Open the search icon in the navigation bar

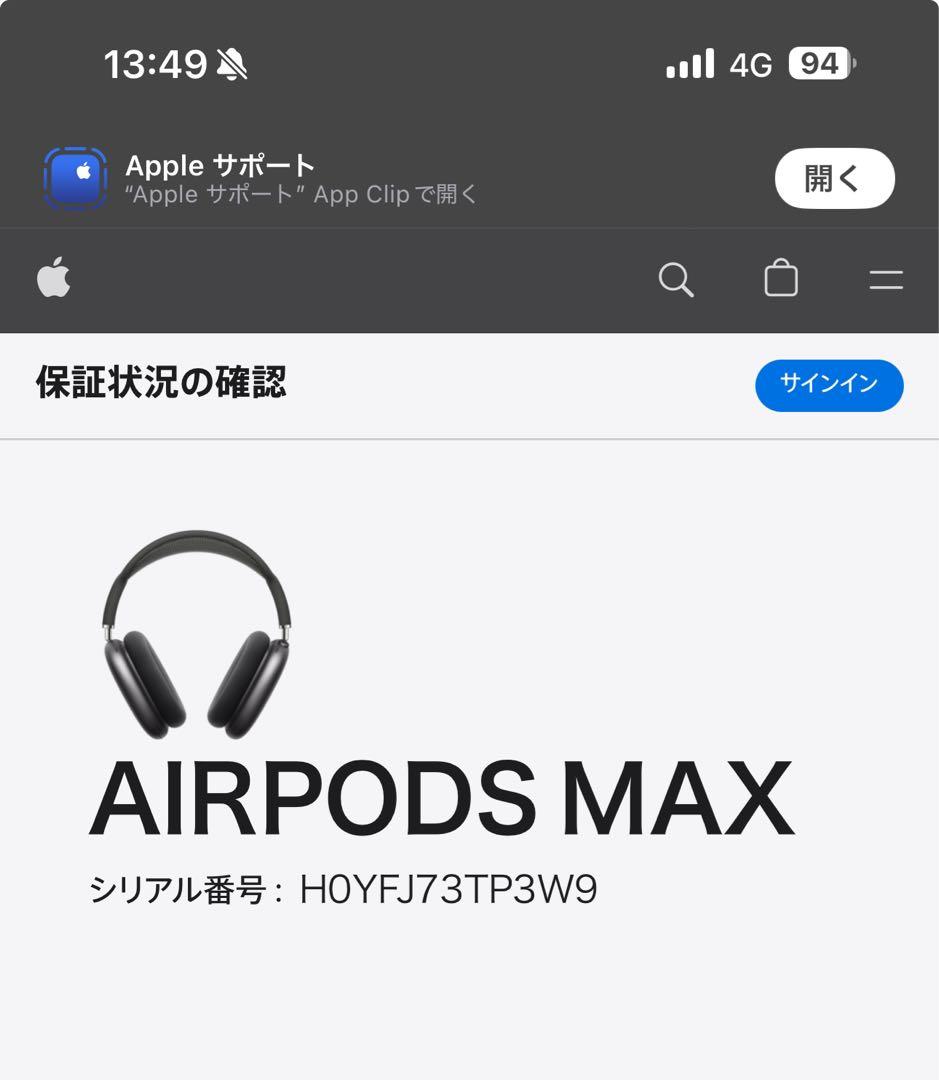[x=678, y=281]
